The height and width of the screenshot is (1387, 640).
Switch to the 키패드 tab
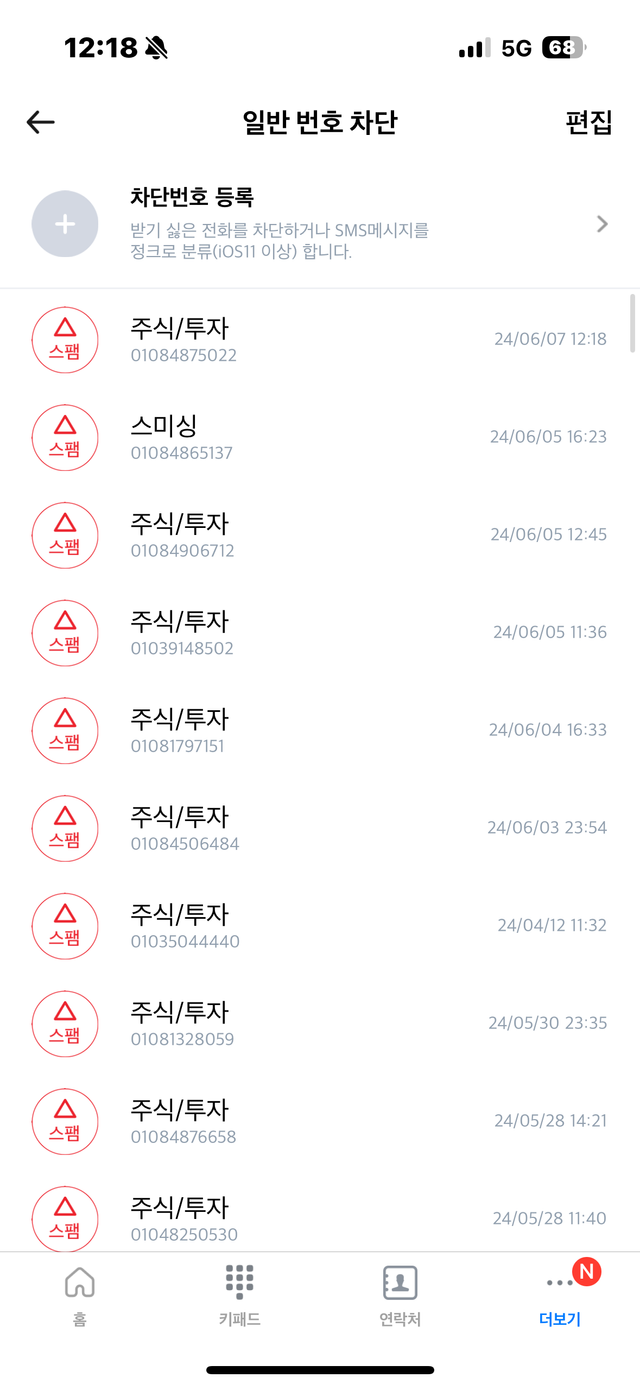coord(240,1295)
